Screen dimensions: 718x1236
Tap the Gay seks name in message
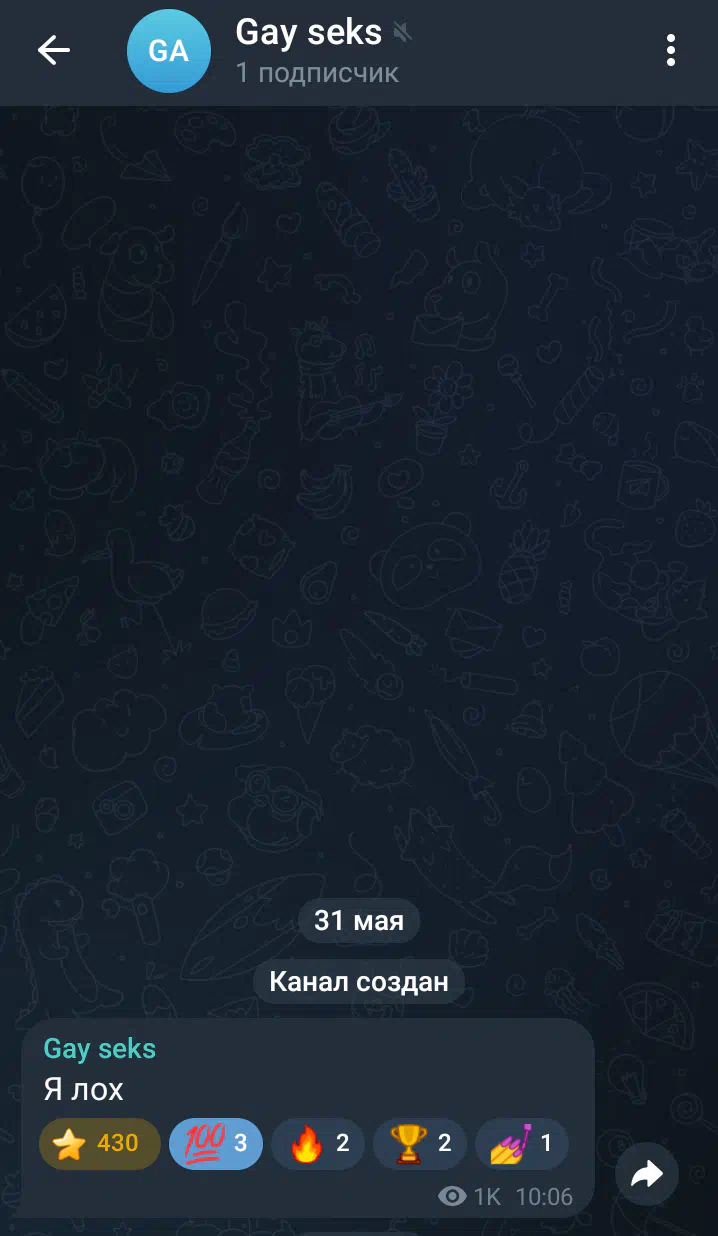click(100, 1048)
